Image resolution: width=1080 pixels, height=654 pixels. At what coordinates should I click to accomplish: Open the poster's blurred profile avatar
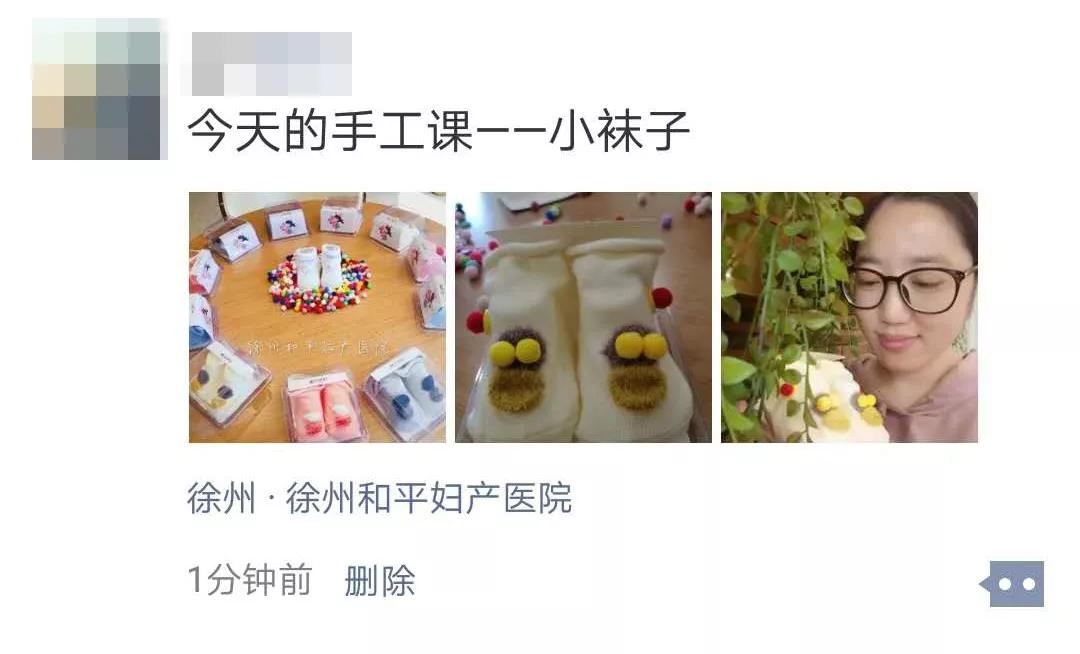pos(97,89)
